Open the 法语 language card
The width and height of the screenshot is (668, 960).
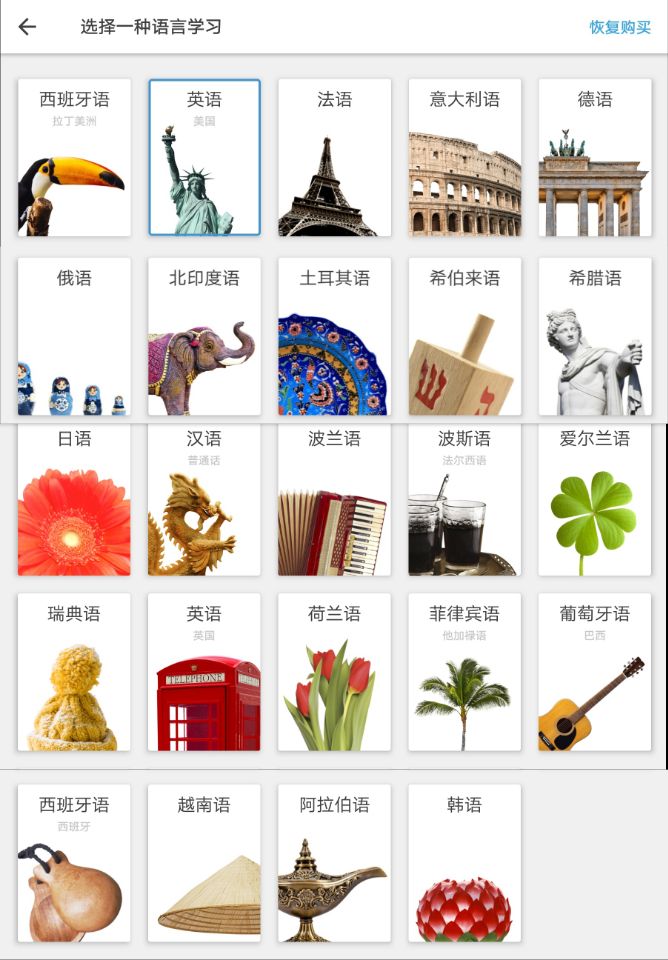coord(334,157)
